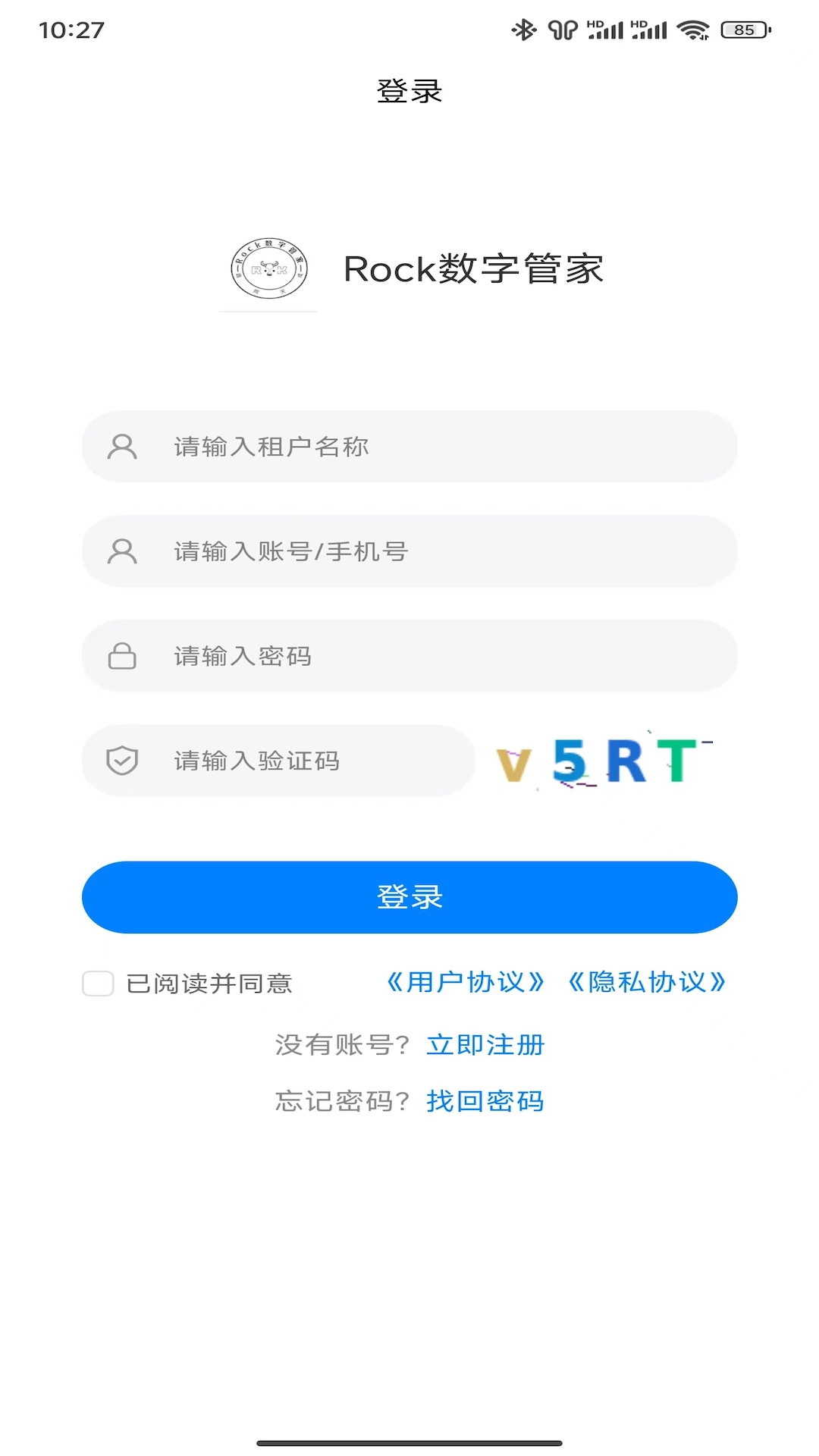
Task: Click the person icon beside account/phone field
Action: (121, 551)
